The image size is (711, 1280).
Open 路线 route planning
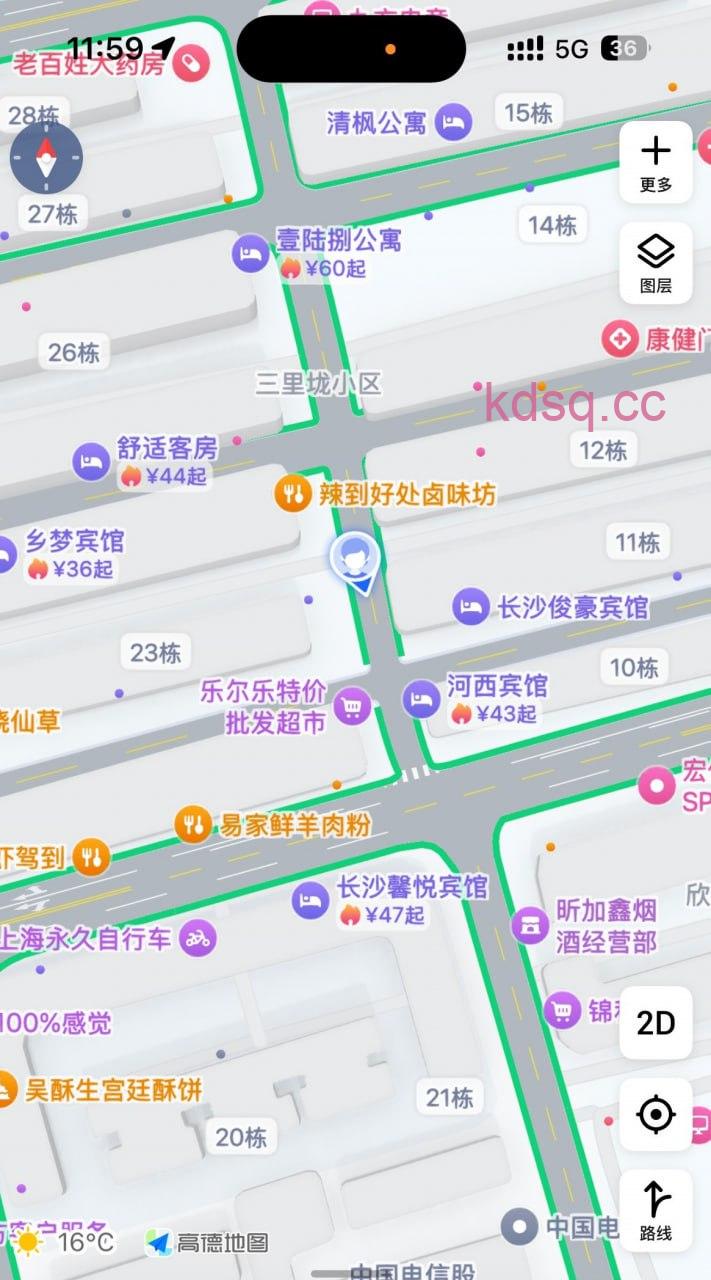656,1208
